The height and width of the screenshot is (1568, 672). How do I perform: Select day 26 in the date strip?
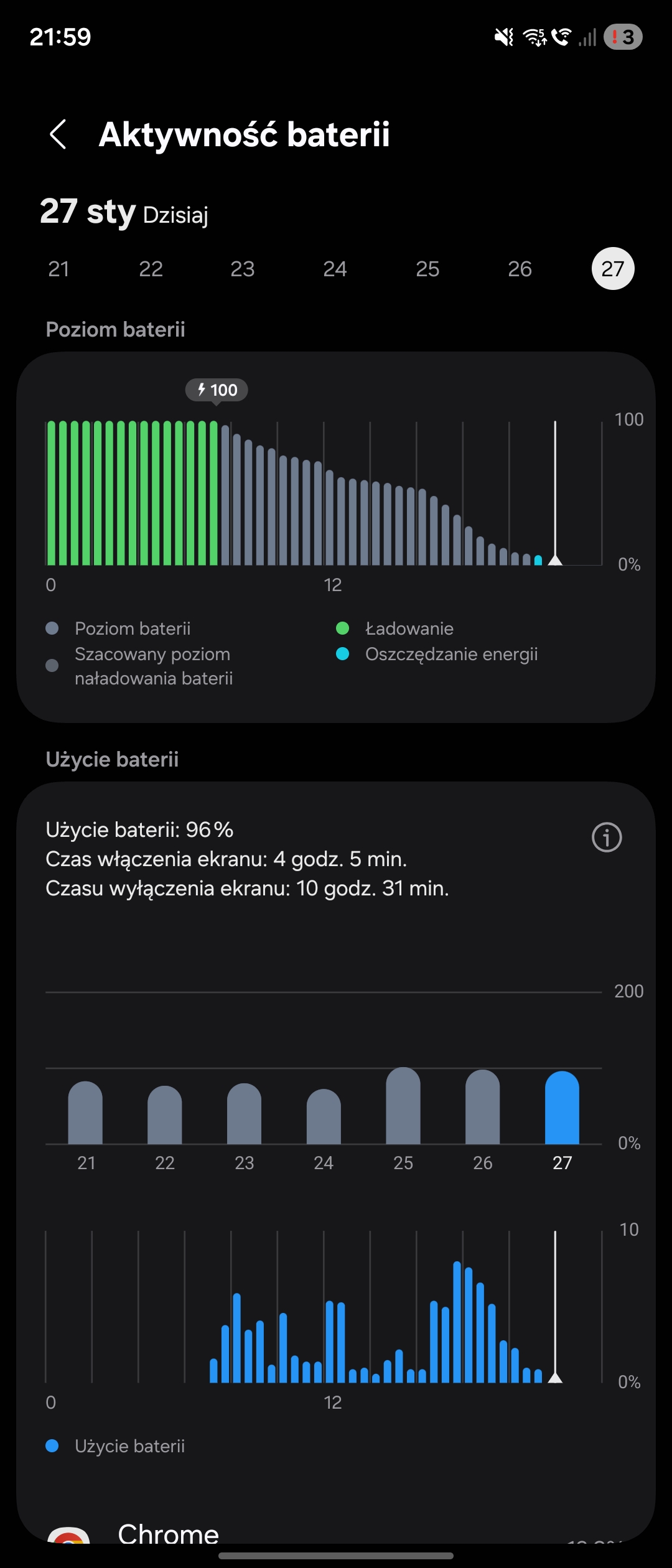tap(520, 269)
